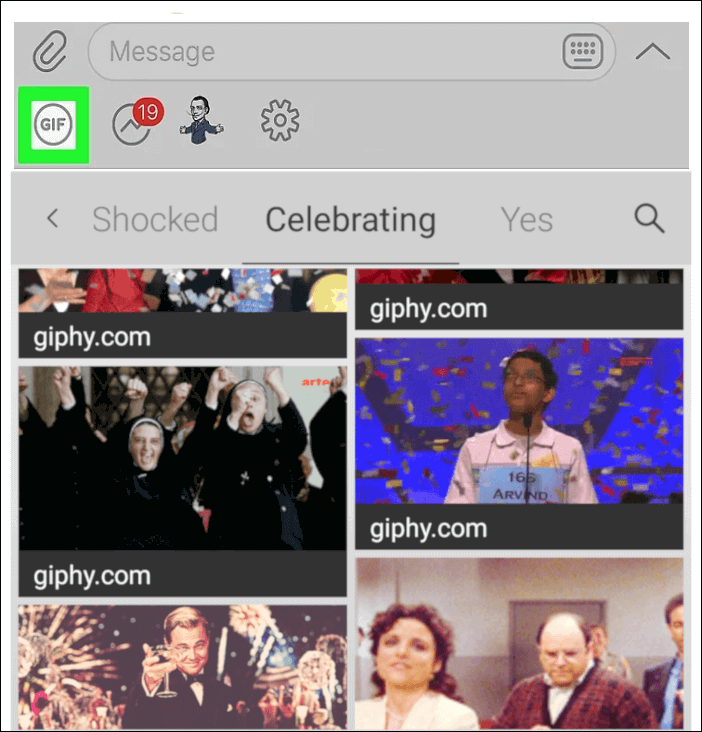Search GIFs with the magnifier icon
This screenshot has height=732, width=702.
click(x=650, y=218)
